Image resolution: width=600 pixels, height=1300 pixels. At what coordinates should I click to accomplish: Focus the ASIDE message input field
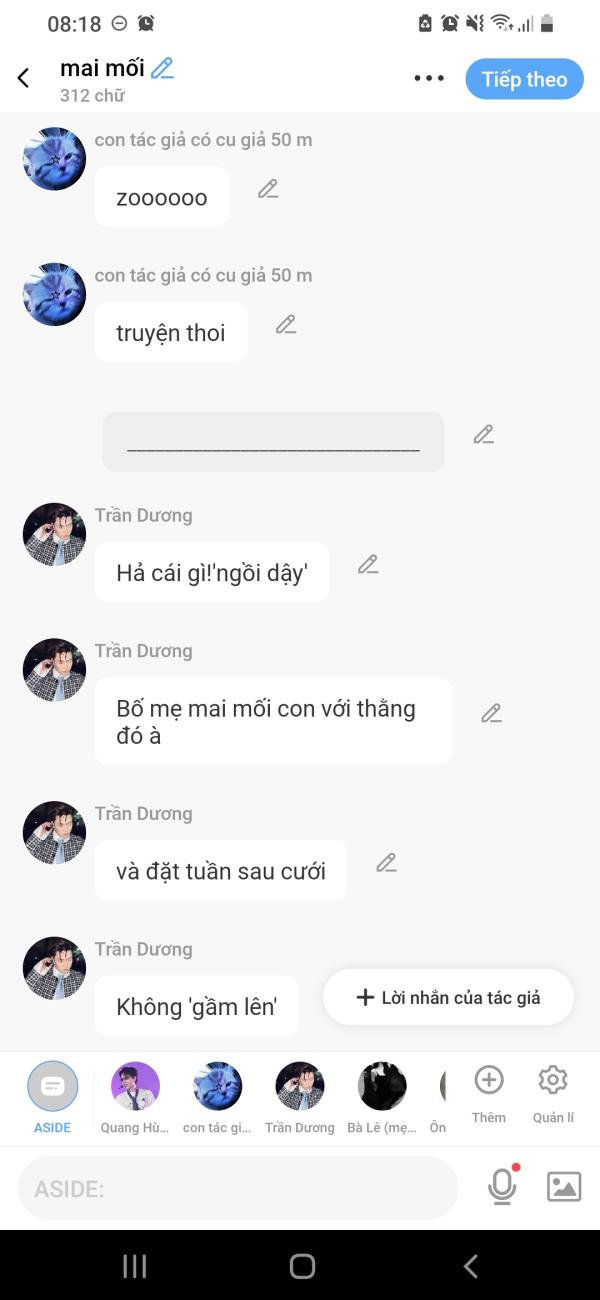[238, 1188]
